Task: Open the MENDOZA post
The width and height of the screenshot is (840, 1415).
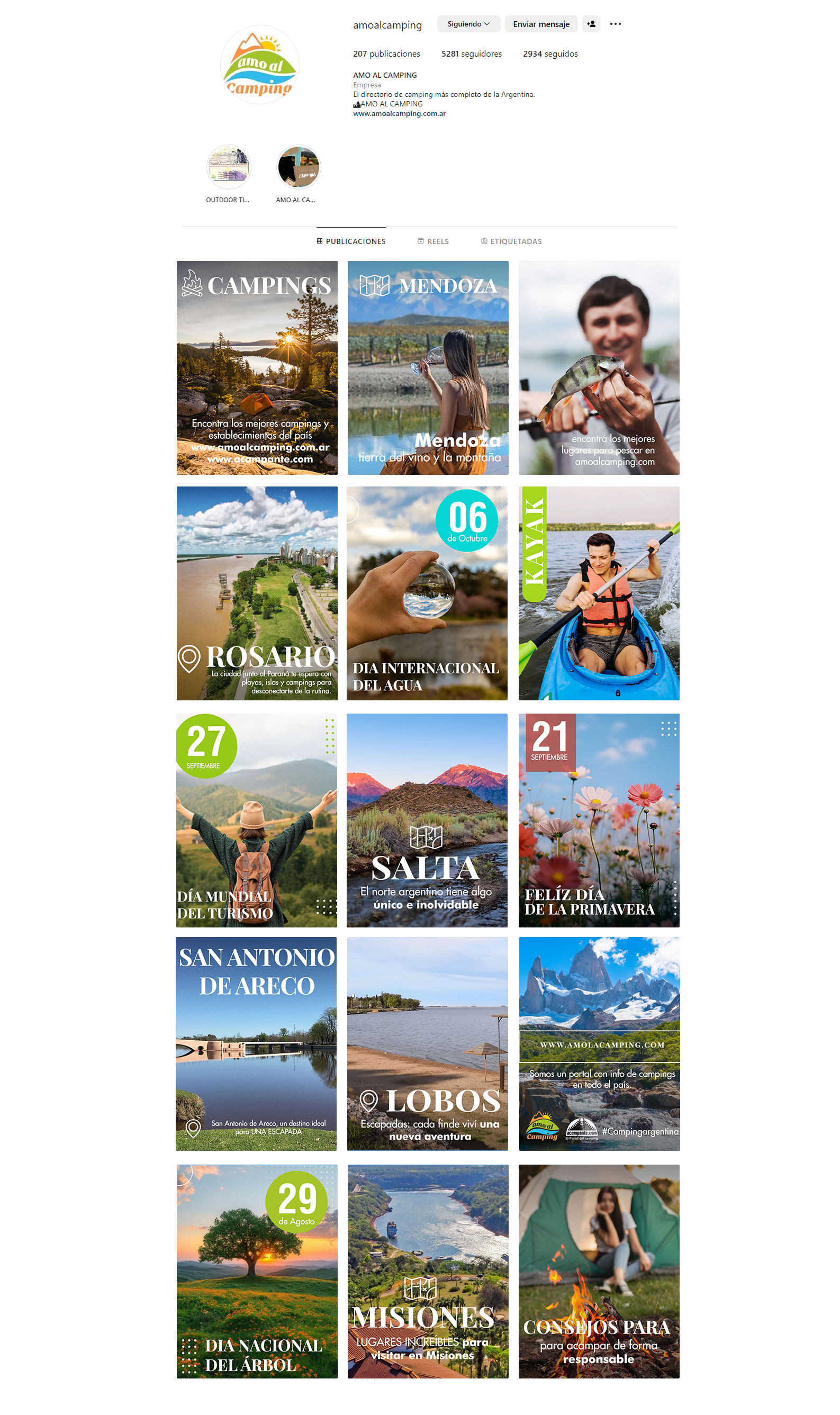Action: point(427,367)
